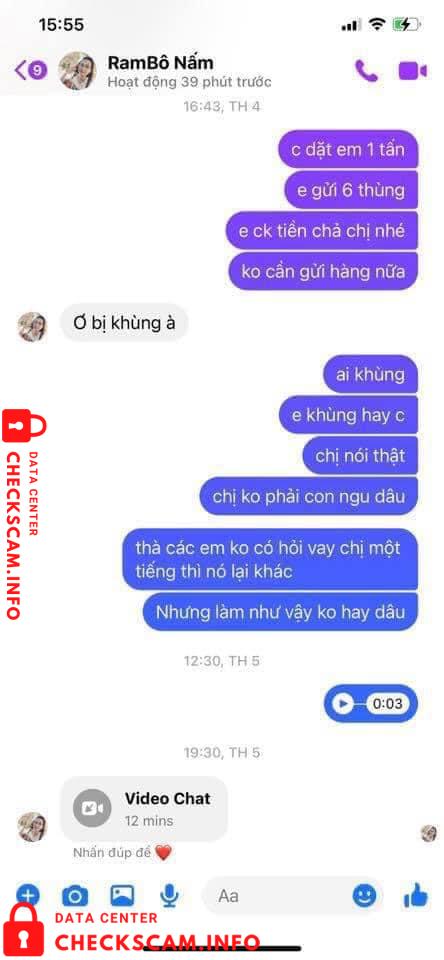Record a voice message with the microphone

(169, 896)
